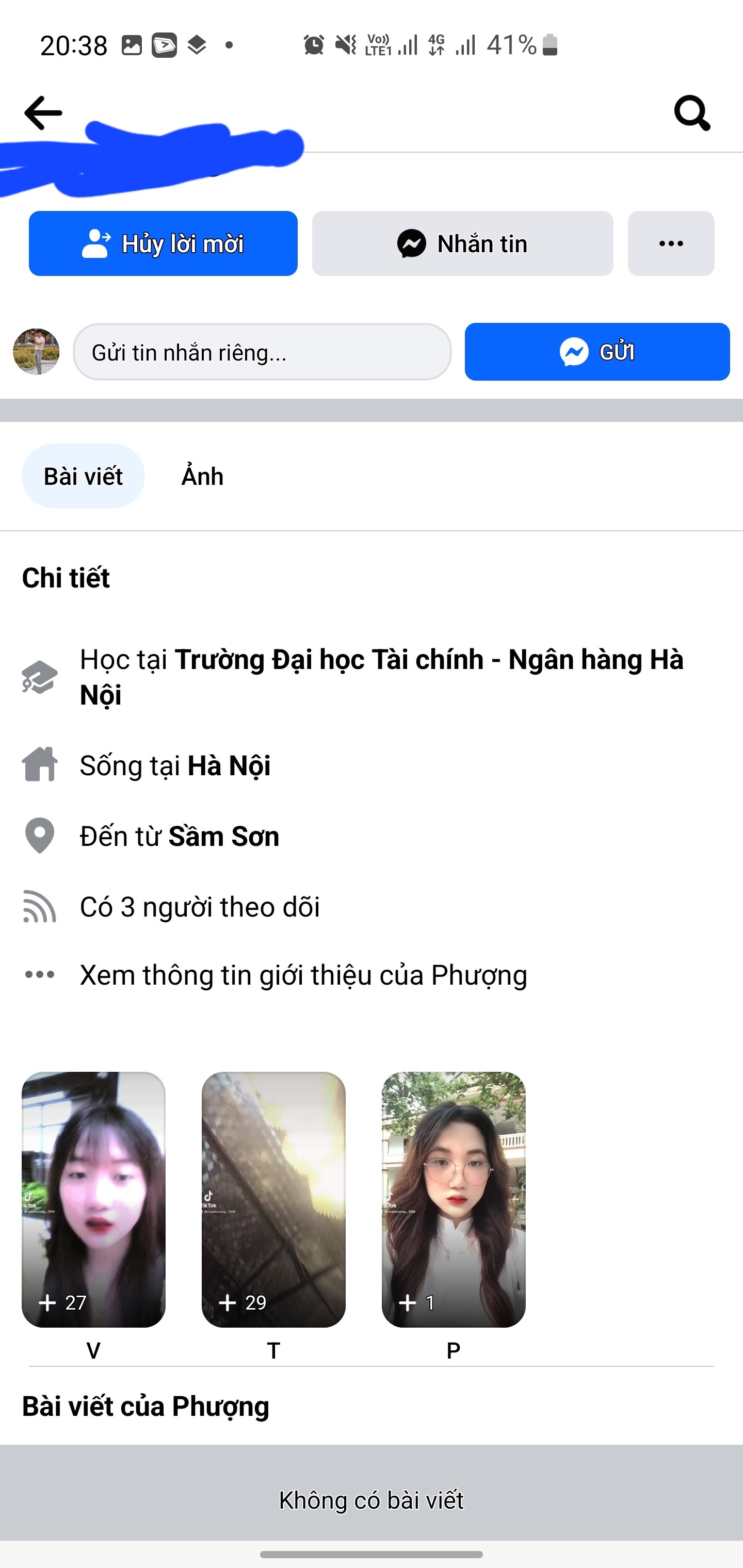Open the search magnifier icon
Viewport: 743px width, 1568px height.
(692, 112)
